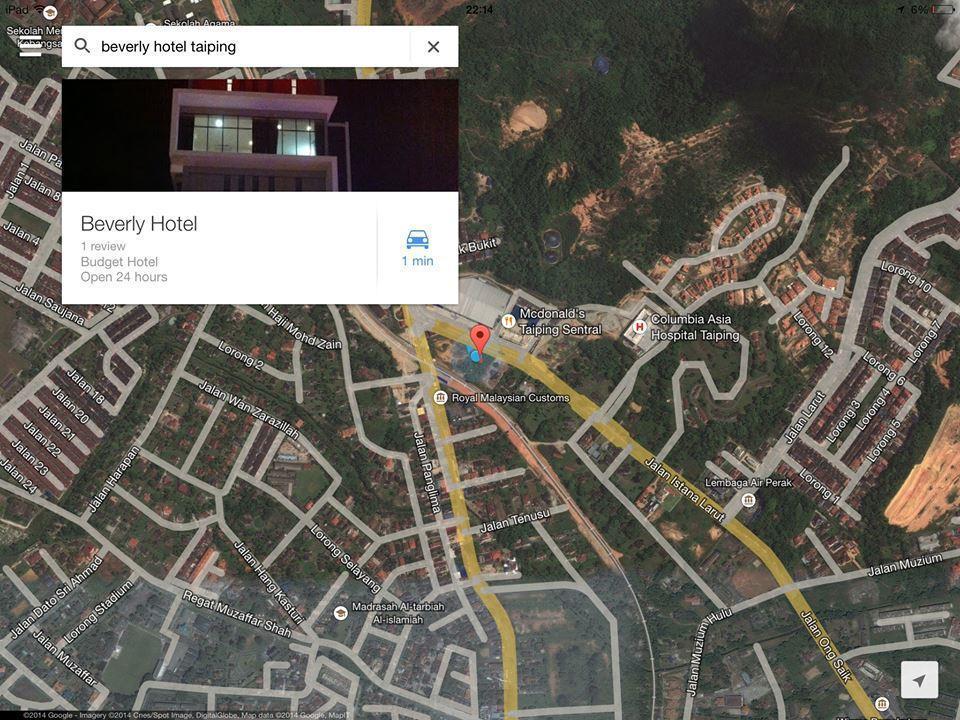Select the red Beverly Hotel map pin
Image resolution: width=960 pixels, height=720 pixels.
(x=480, y=337)
